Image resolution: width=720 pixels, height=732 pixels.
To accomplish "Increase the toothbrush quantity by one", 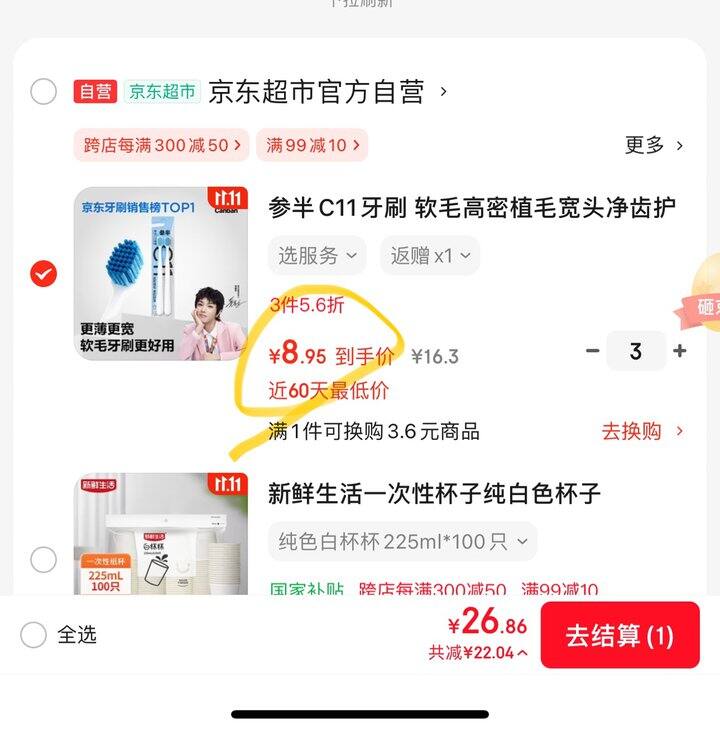I will click(680, 351).
